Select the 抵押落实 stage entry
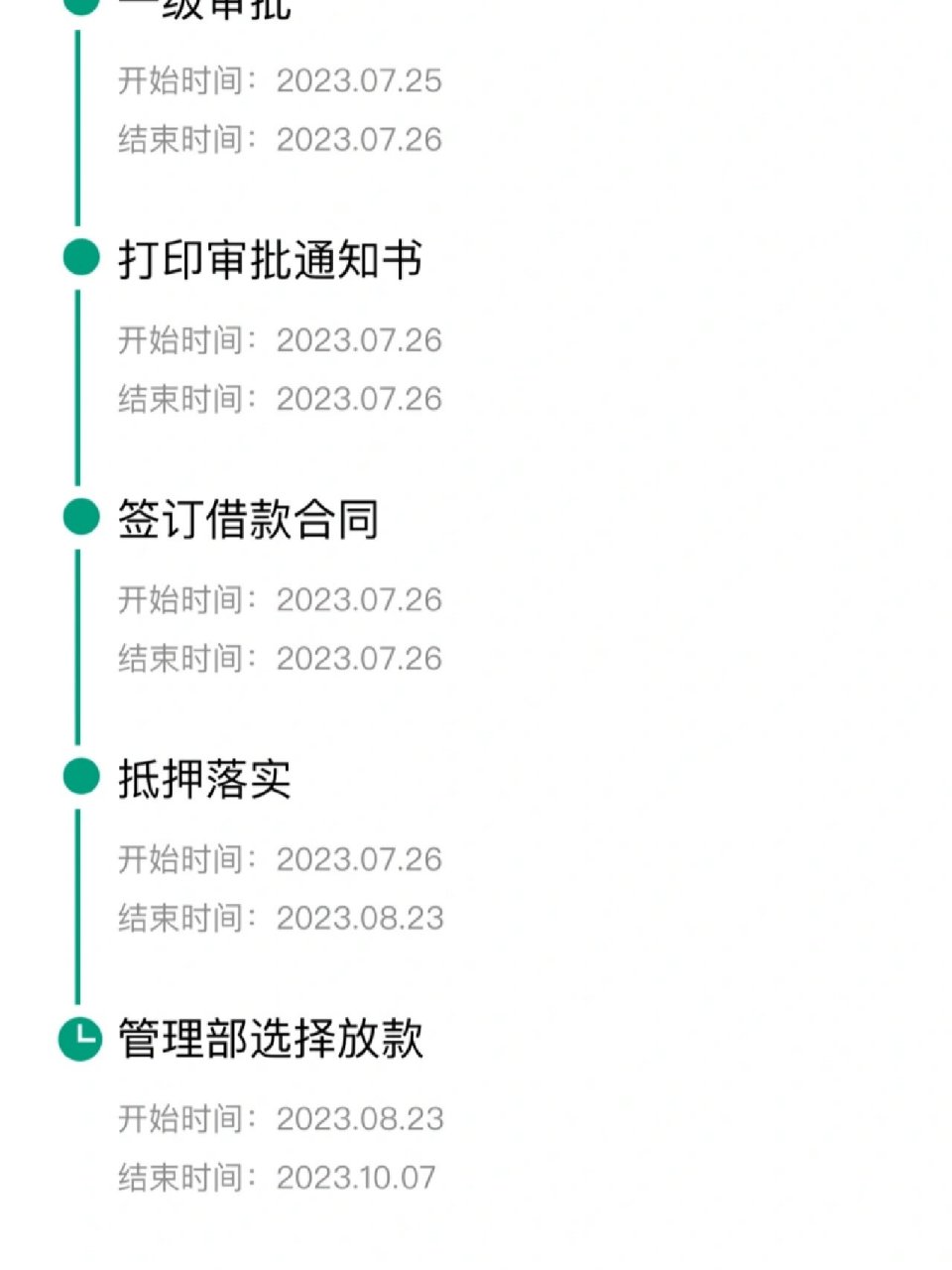This screenshot has height=1270, width=952. [203, 778]
